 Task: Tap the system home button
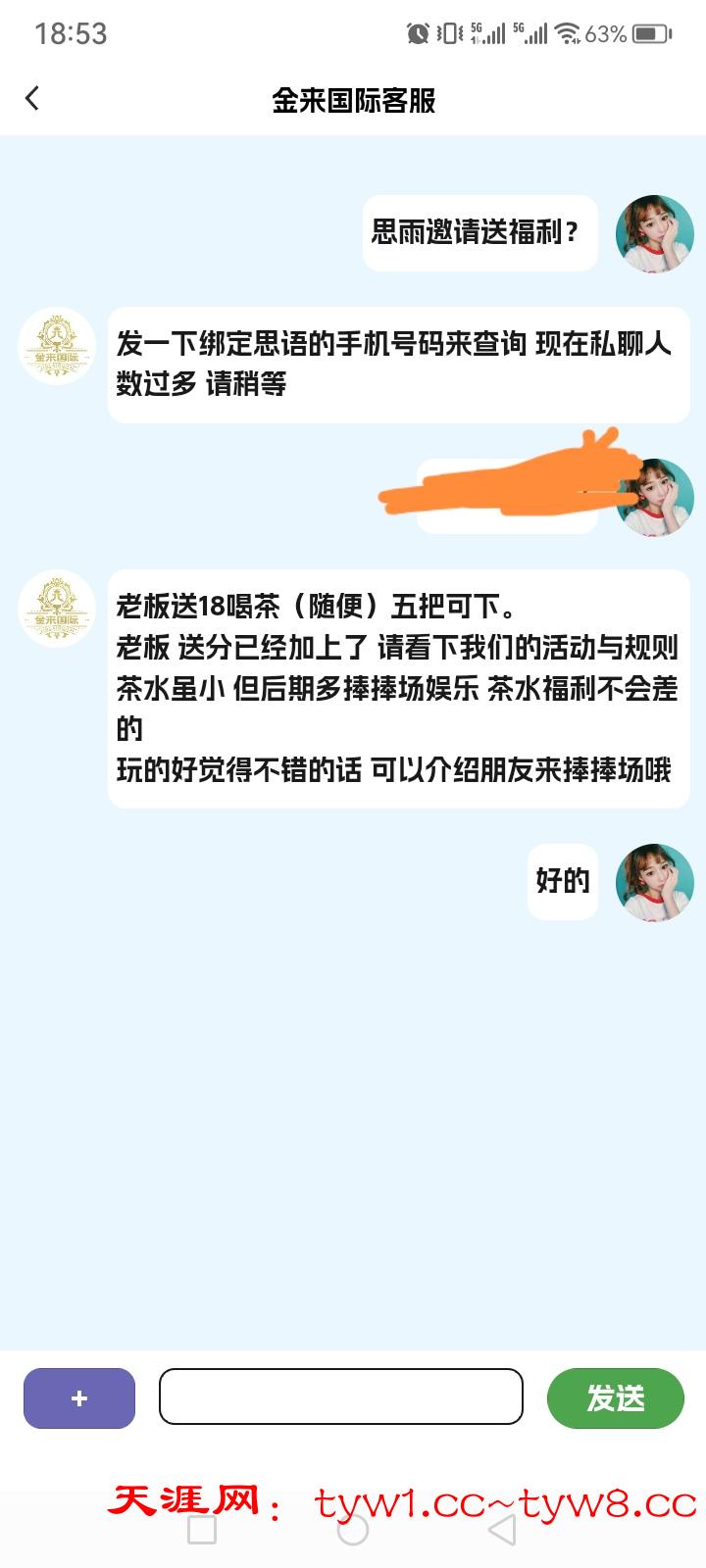tap(353, 1530)
